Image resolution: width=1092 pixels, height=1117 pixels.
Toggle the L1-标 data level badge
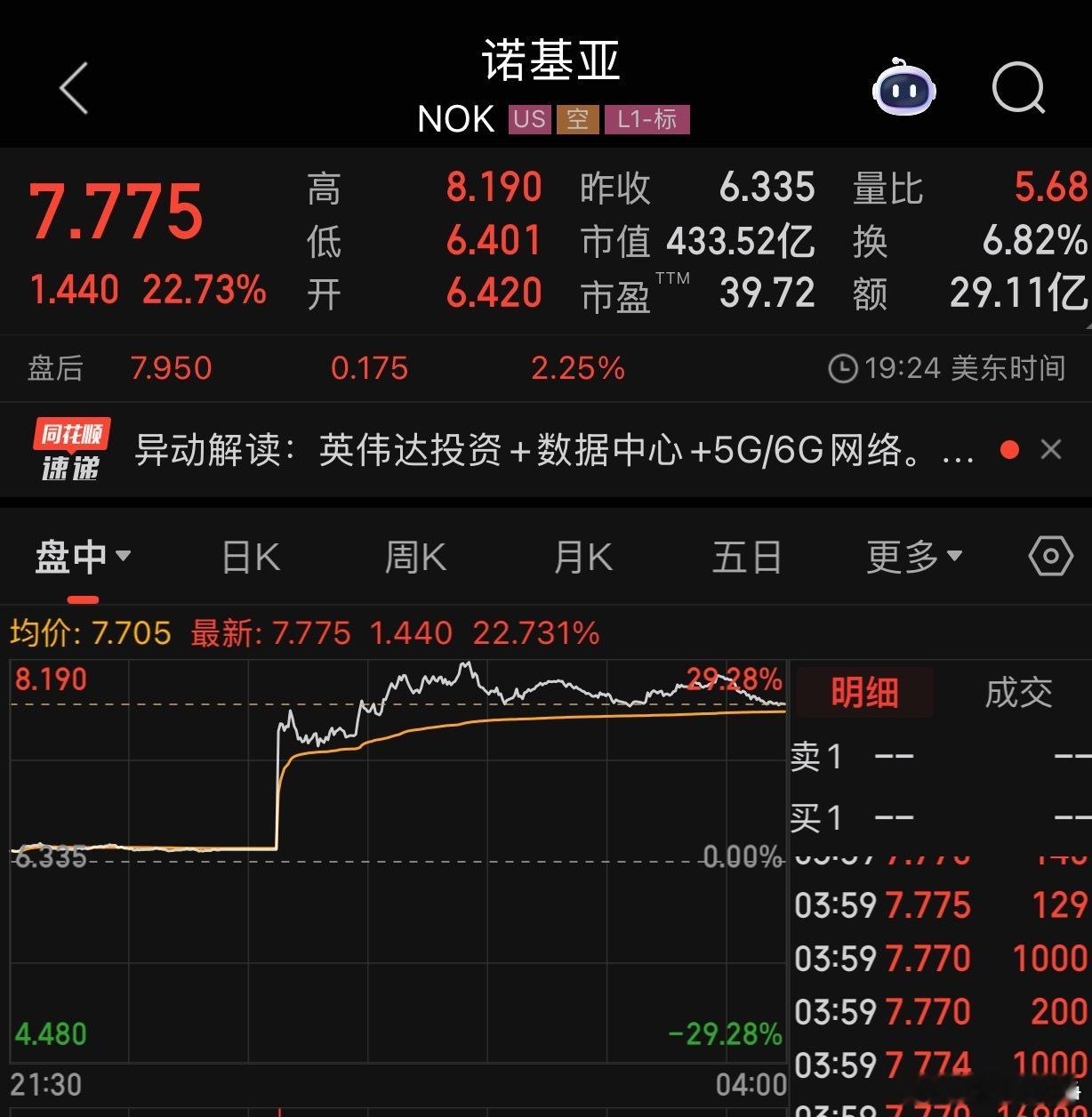pyautogui.click(x=646, y=118)
